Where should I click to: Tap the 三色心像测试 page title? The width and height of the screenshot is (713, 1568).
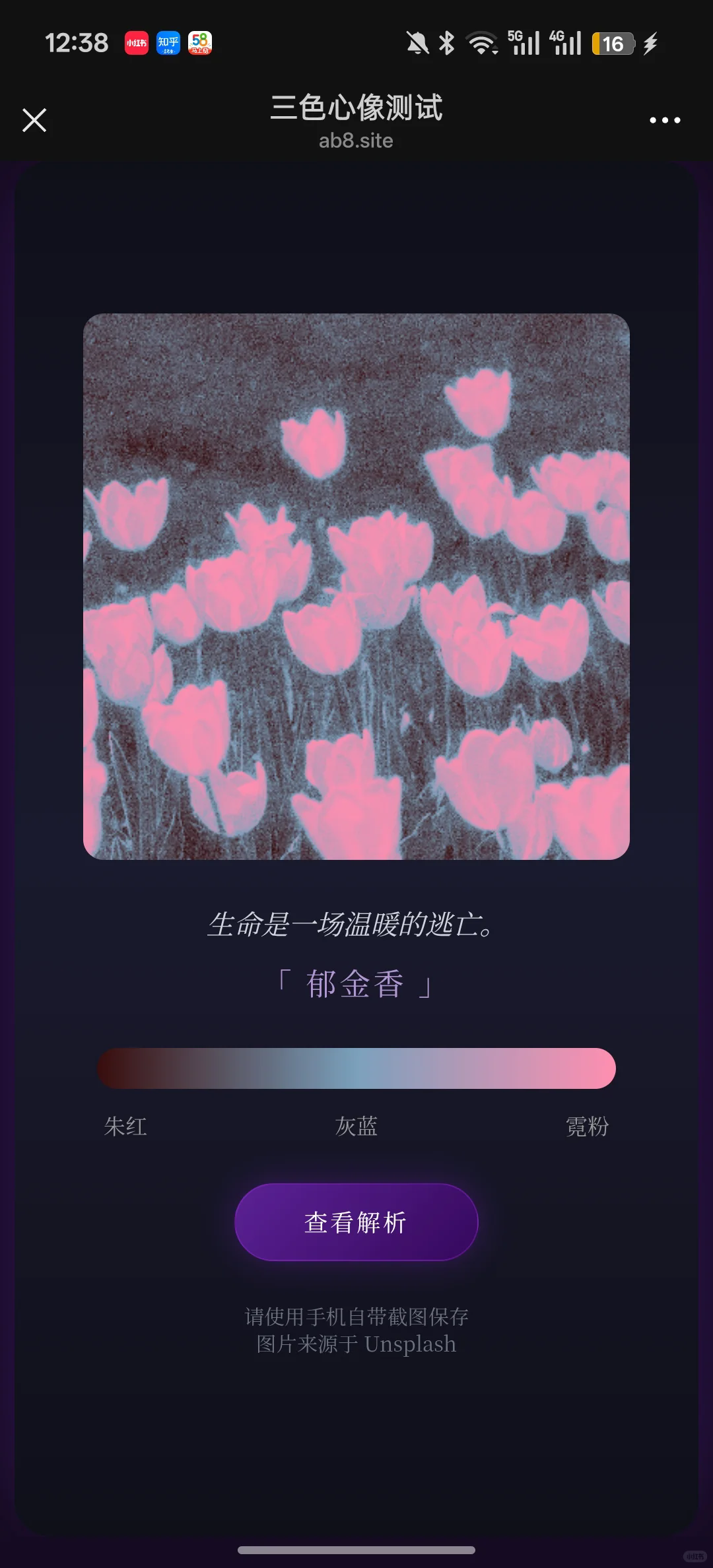point(356,109)
